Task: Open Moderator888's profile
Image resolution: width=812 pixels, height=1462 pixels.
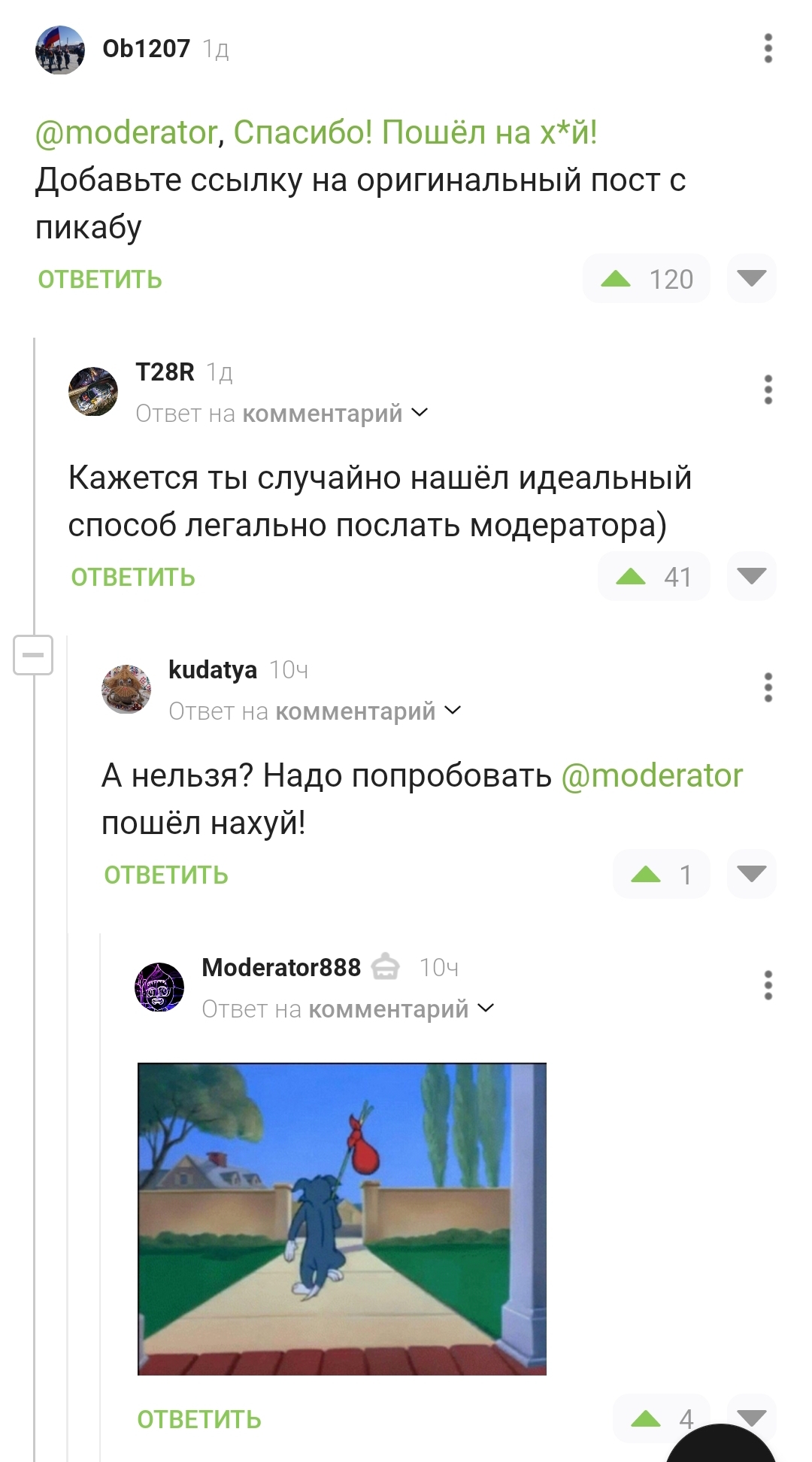Action: (x=280, y=967)
